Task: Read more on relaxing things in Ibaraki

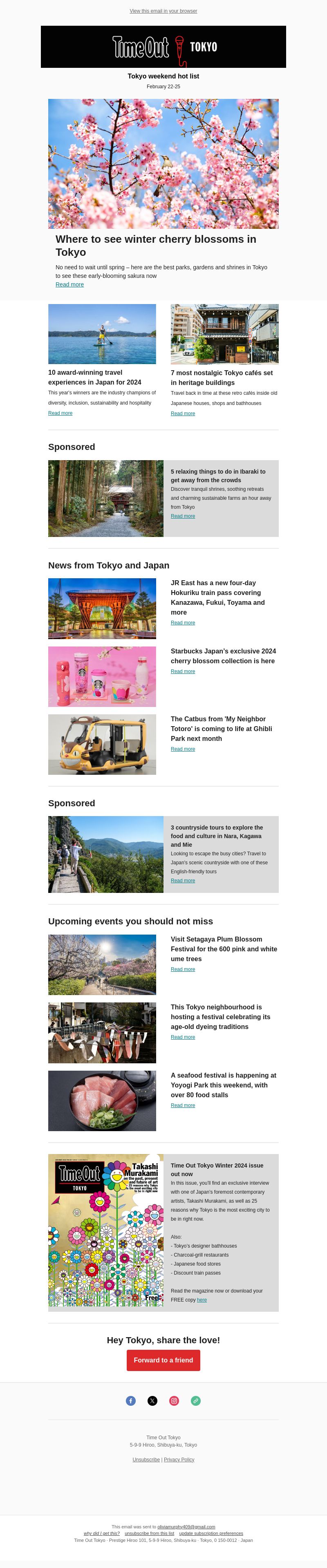Action: click(x=183, y=516)
